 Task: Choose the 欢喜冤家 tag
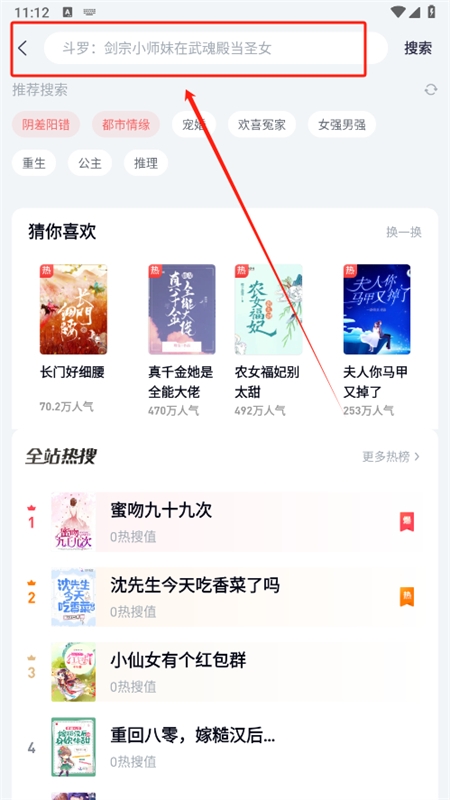pyautogui.click(x=262, y=124)
